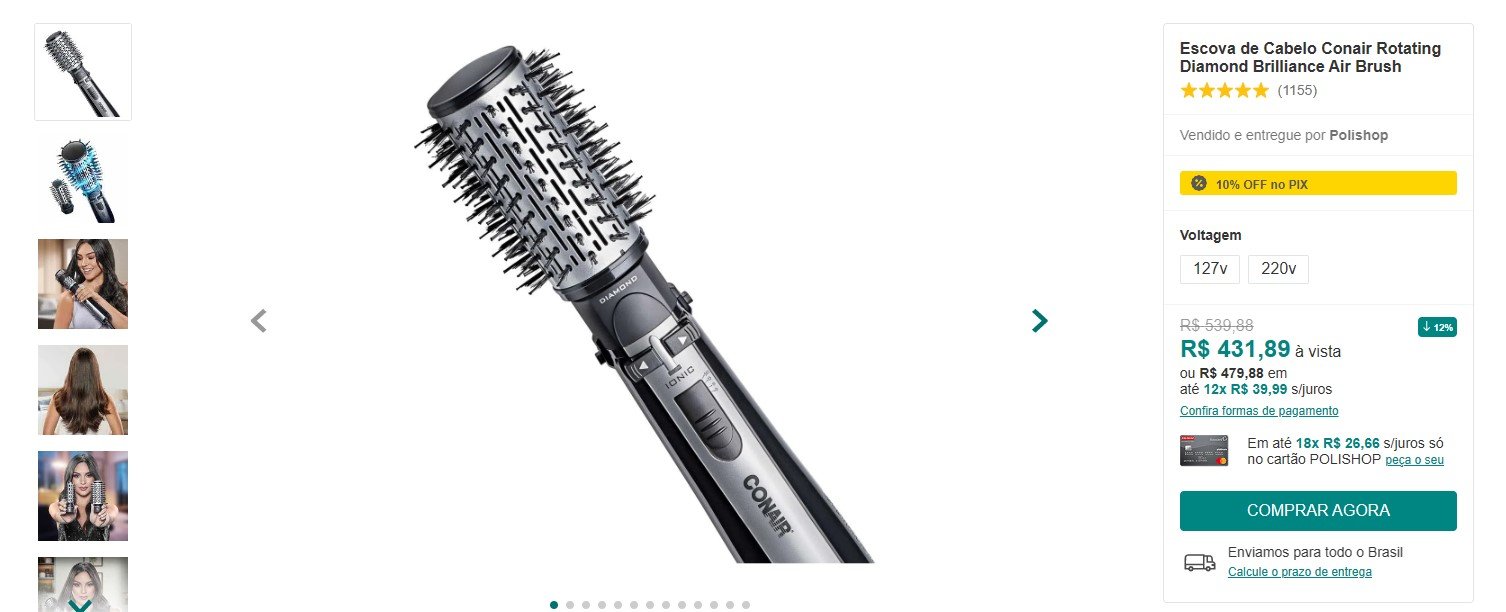Open thumbnail of woman brushing her hair
Screen dimensions: 1506x612
tap(83, 284)
